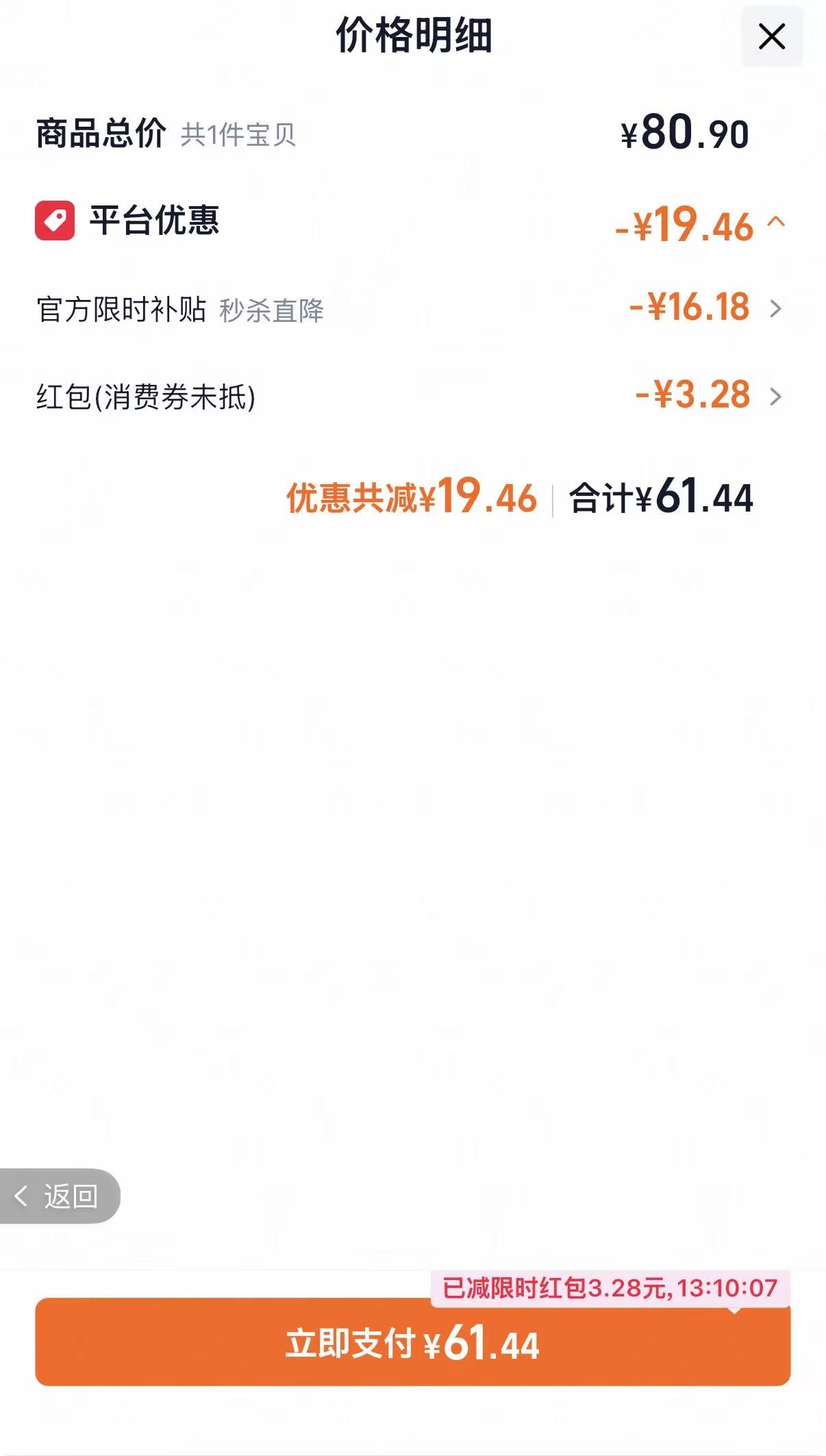Collapse the 平台优惠 breakdown

776,222
